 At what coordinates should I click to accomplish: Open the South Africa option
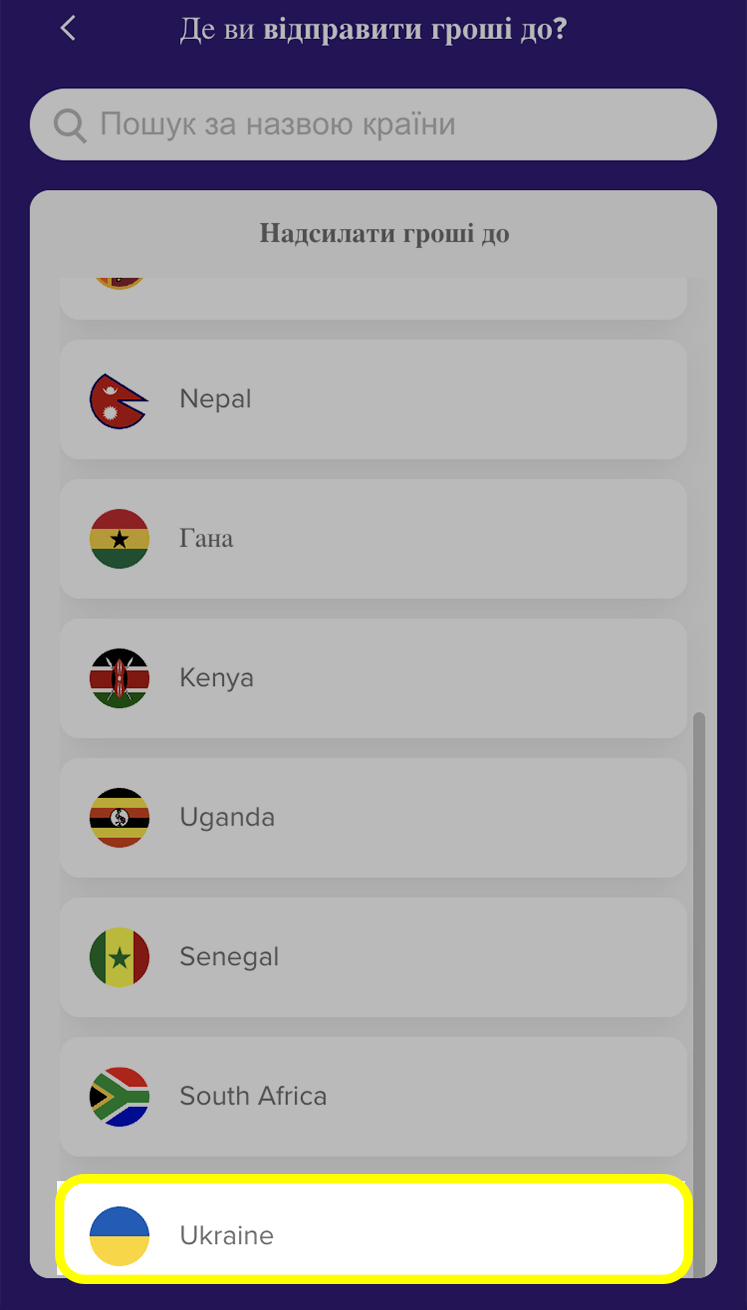(x=373, y=1096)
